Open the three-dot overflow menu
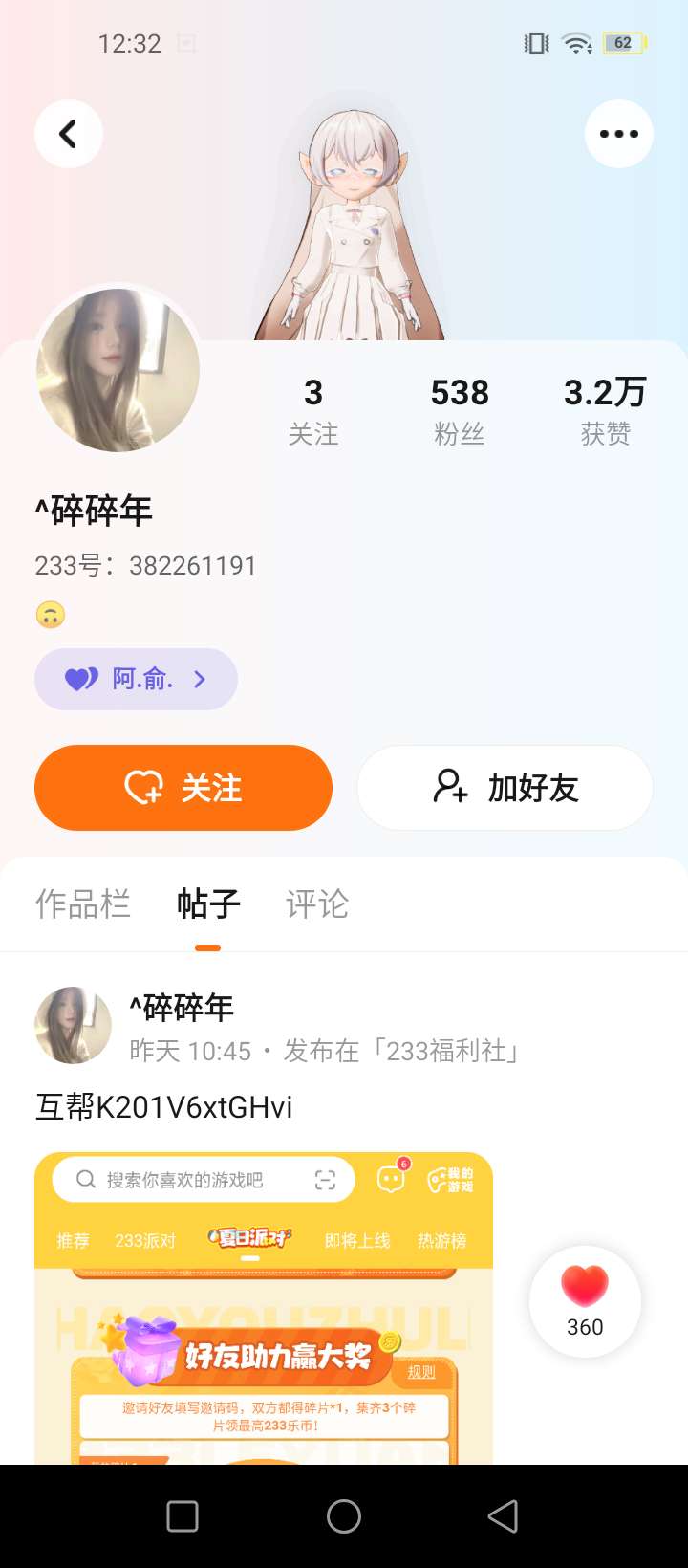 pos(618,134)
